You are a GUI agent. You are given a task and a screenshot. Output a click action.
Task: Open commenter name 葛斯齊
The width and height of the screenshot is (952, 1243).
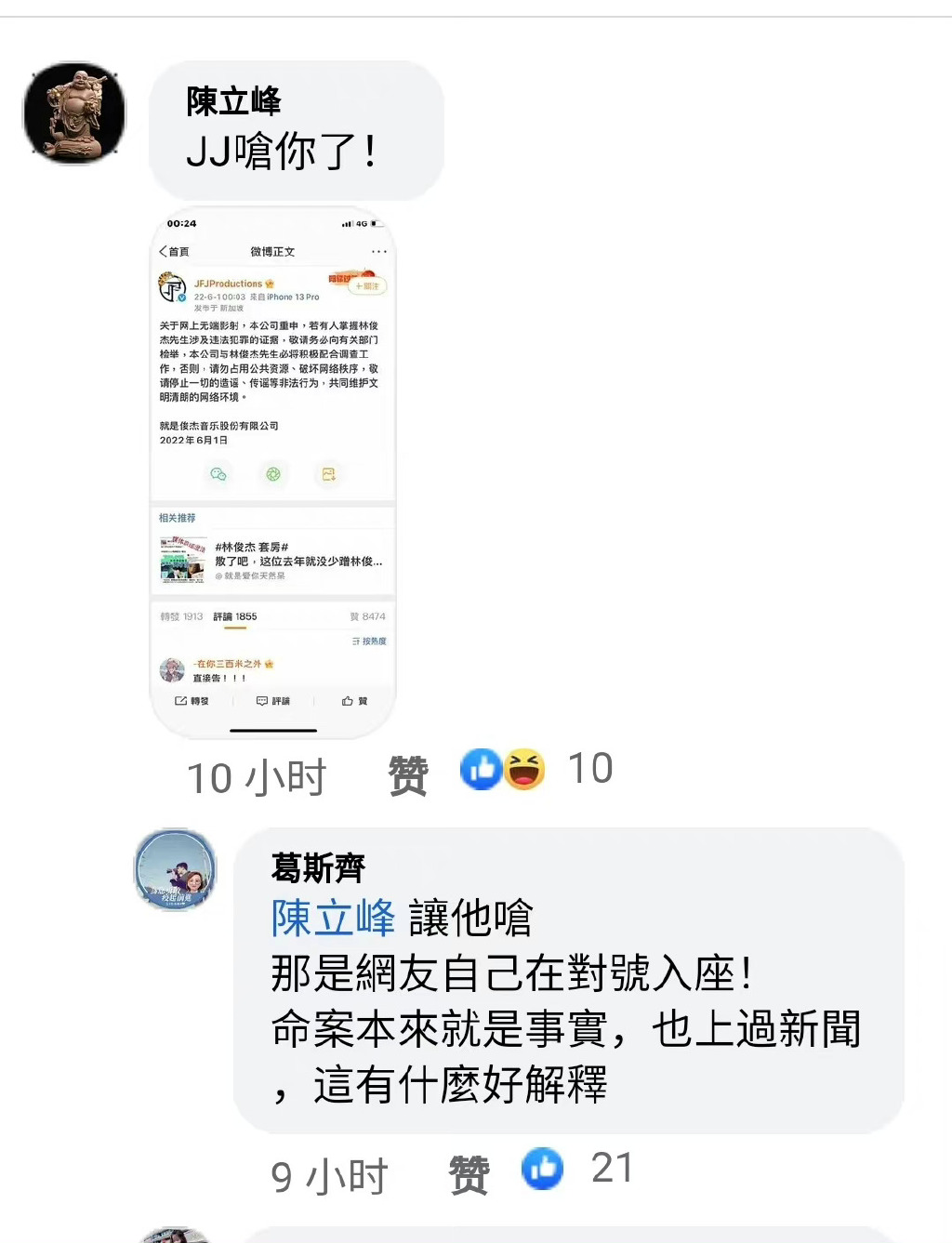pos(318,868)
